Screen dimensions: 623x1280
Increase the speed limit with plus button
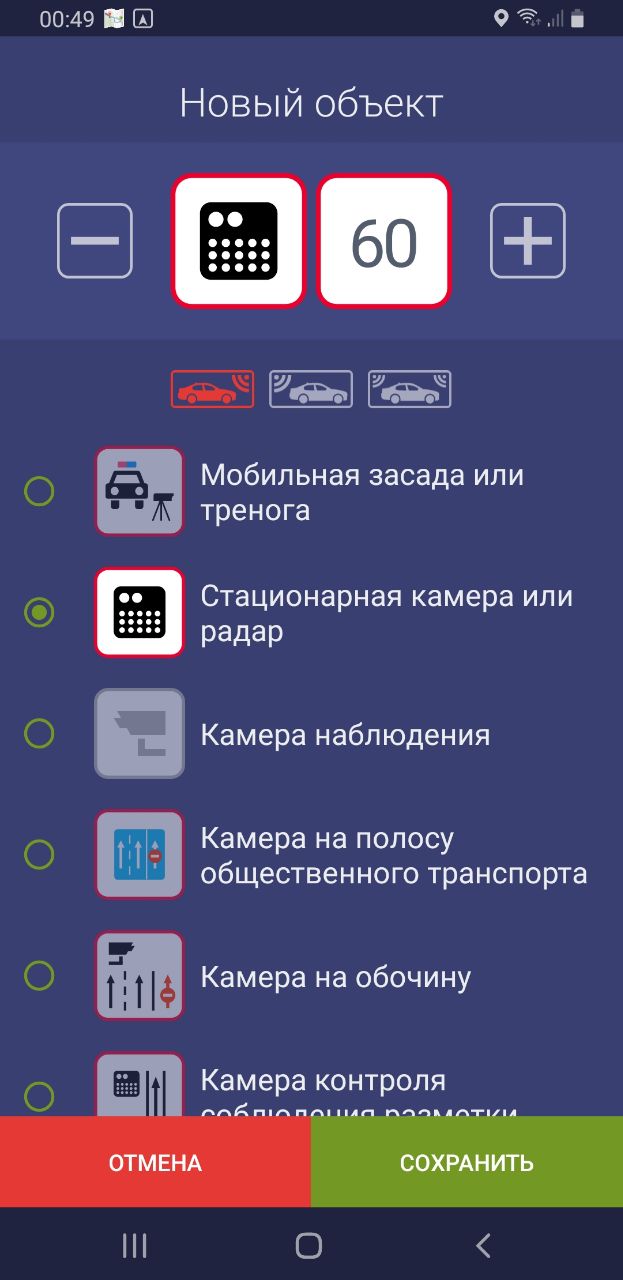527,241
